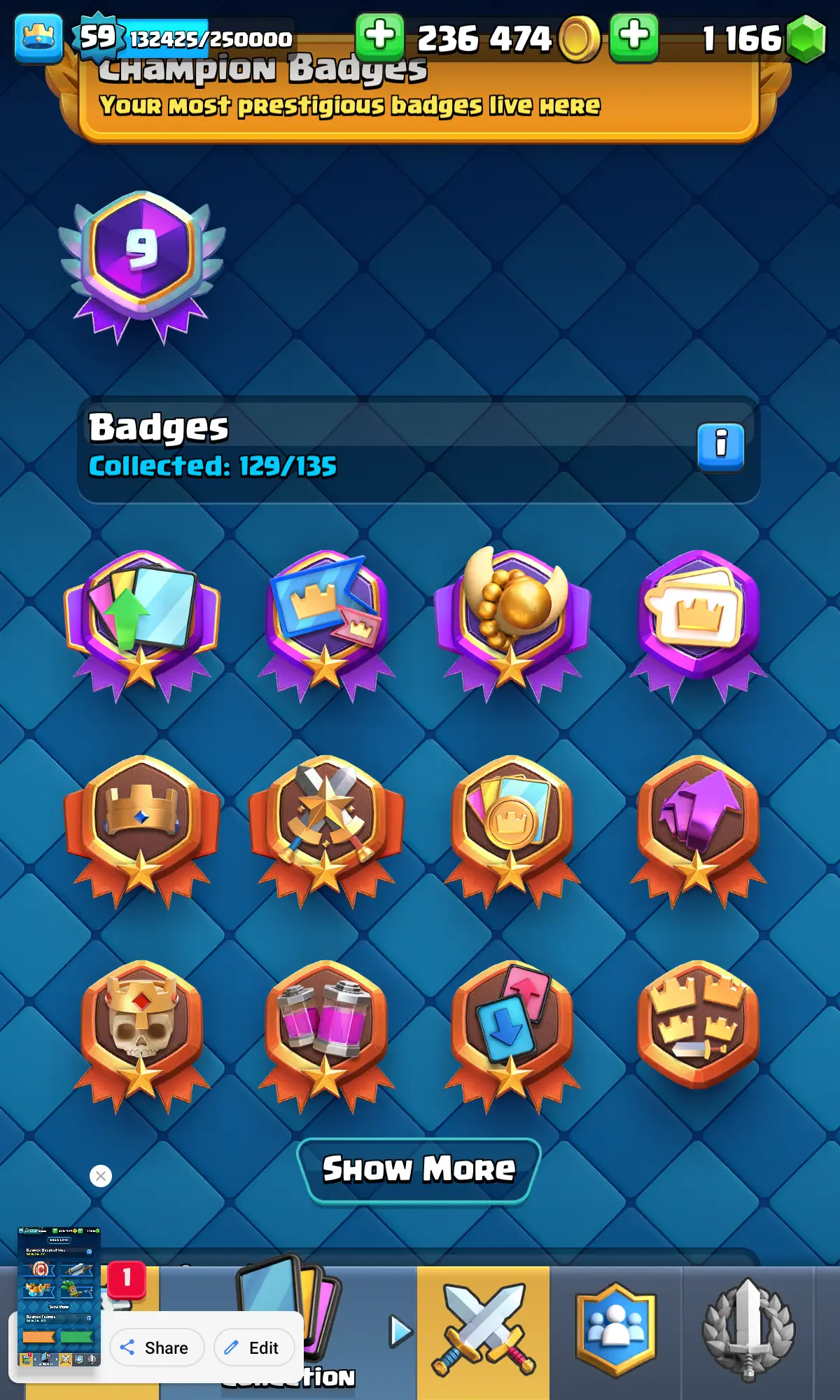Open the level 9 champion badge
The image size is (840, 1400).
pos(142,262)
